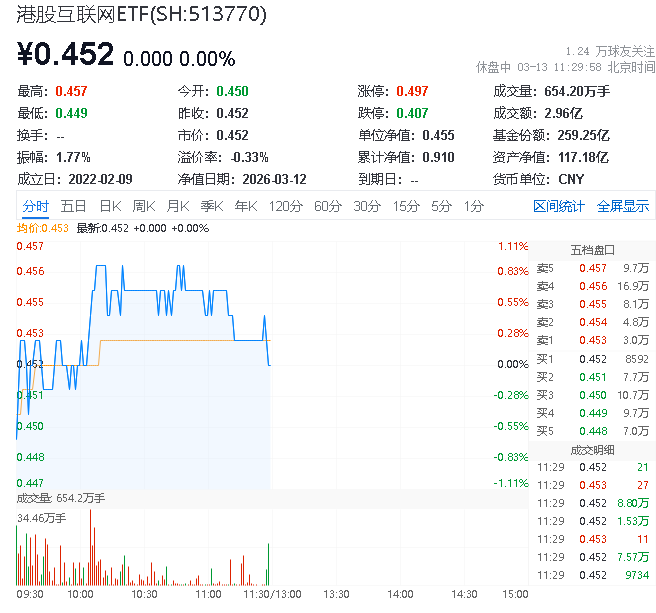Select the 30分 interval
This screenshot has width=656, height=613.
[x=367, y=206]
